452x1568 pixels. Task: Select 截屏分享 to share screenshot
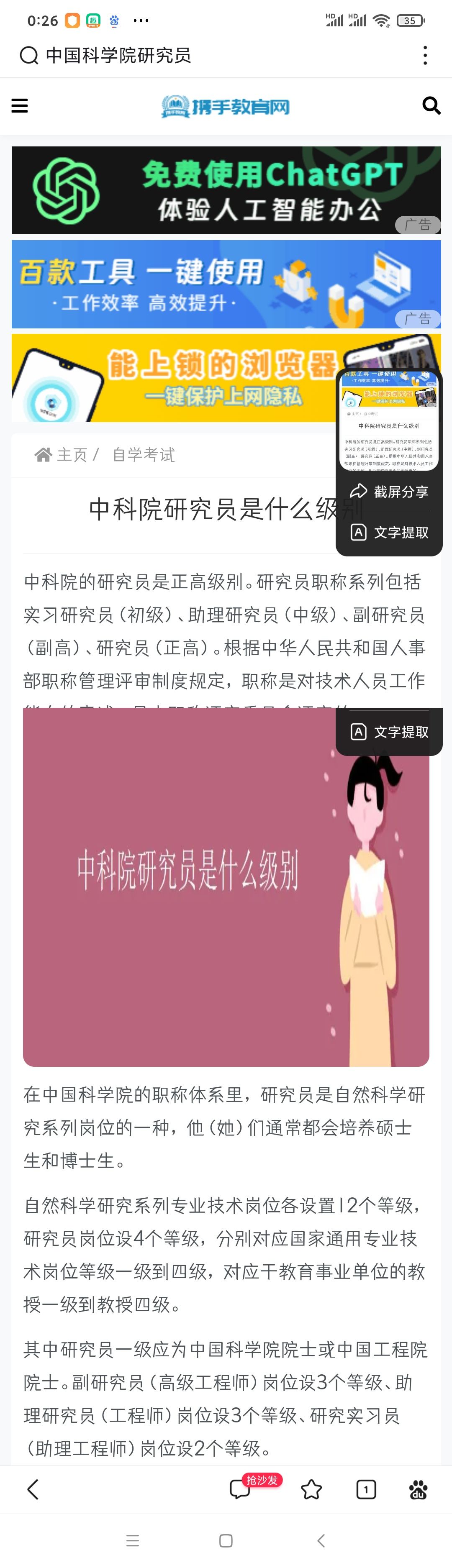(389, 492)
